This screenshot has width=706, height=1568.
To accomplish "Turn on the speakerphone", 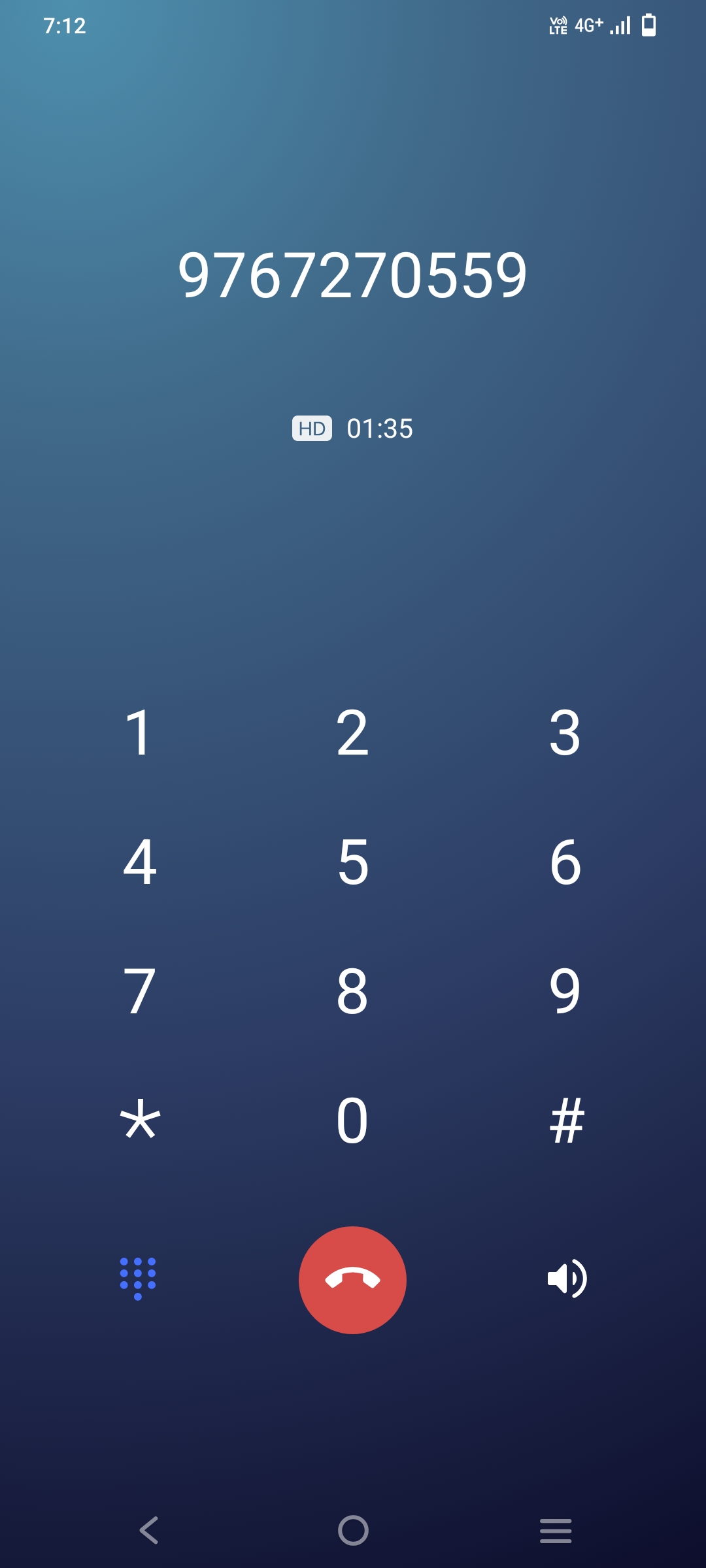I will point(567,1279).
